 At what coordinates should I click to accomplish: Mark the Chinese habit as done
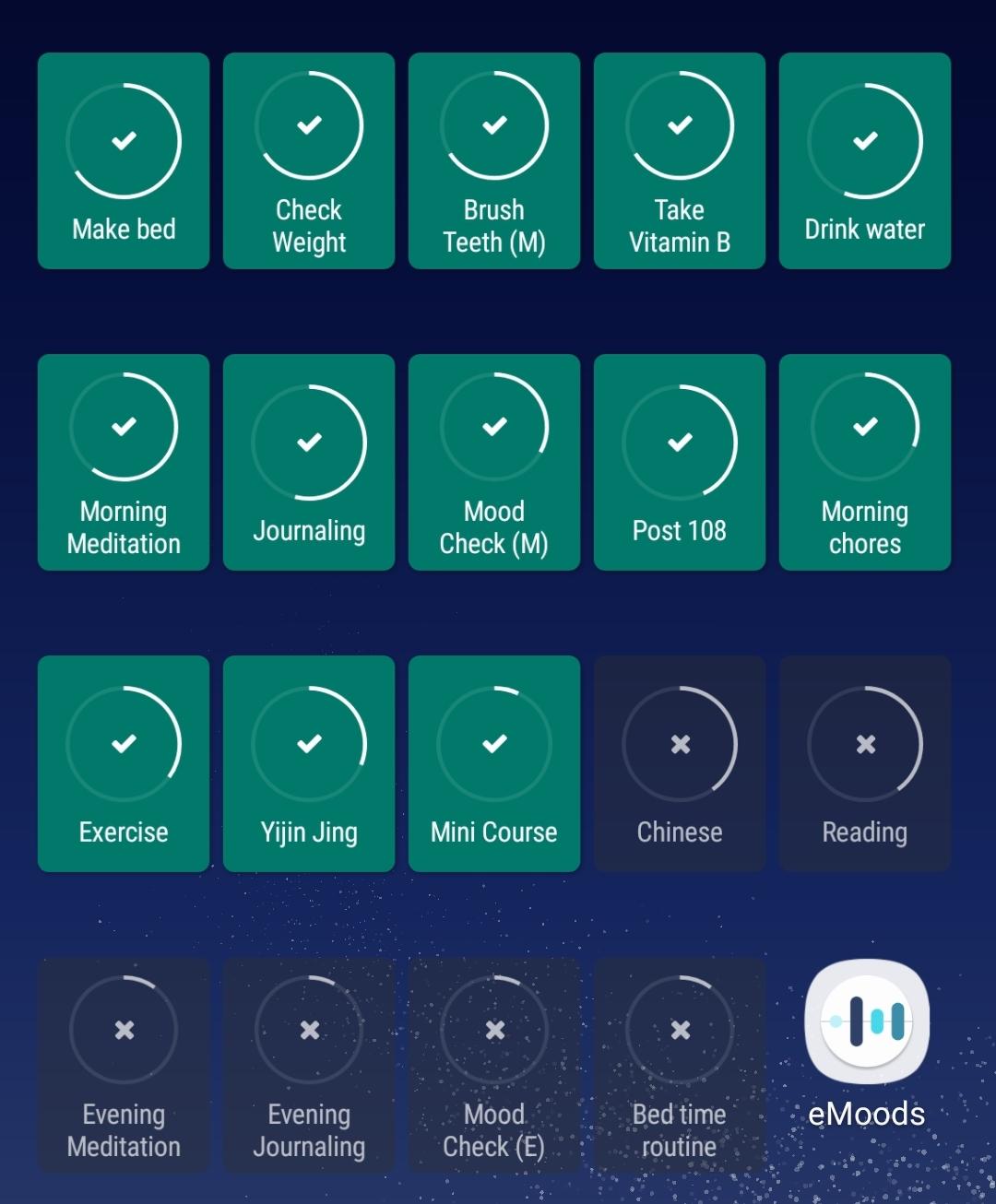[680, 763]
